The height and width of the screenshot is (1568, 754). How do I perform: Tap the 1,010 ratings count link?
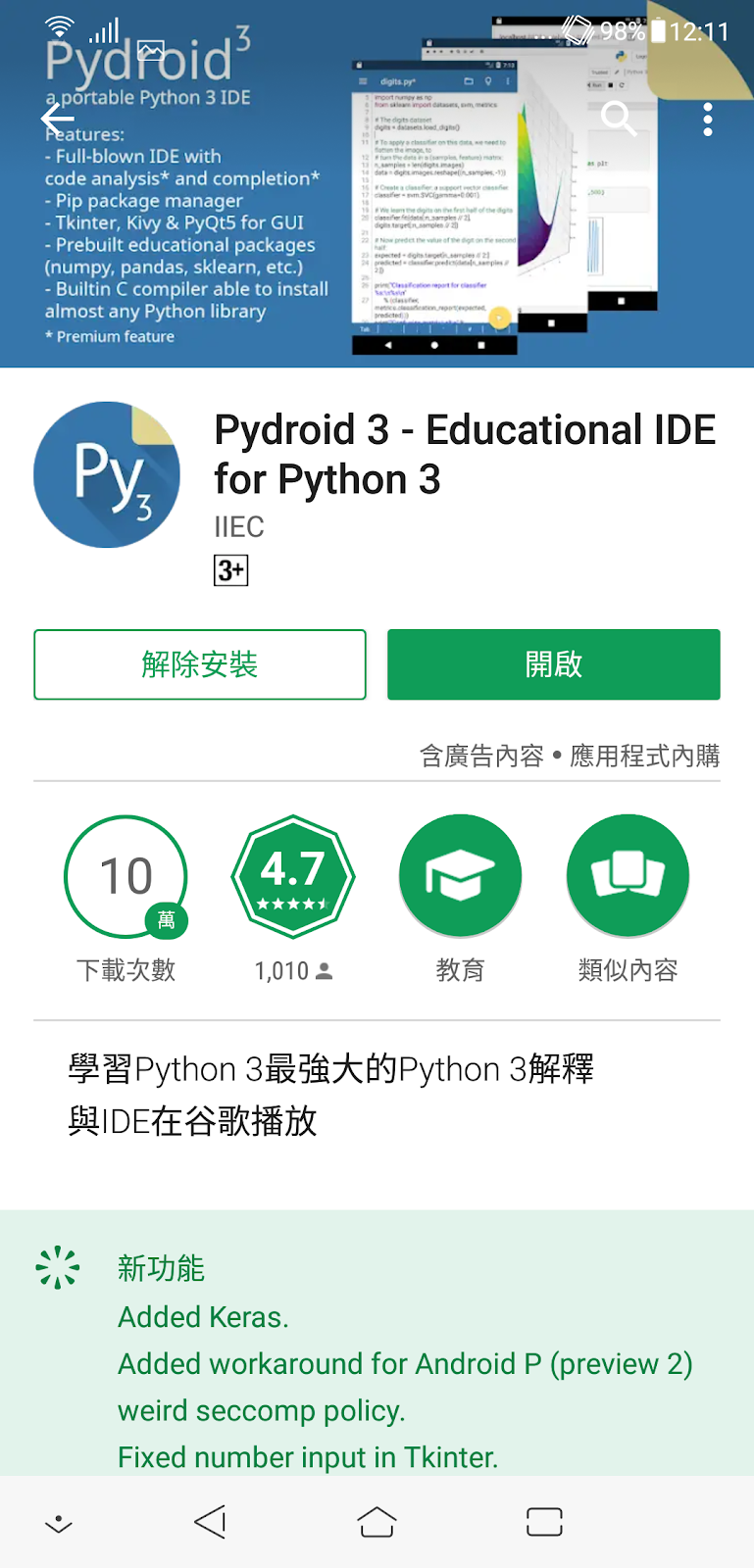(292, 970)
